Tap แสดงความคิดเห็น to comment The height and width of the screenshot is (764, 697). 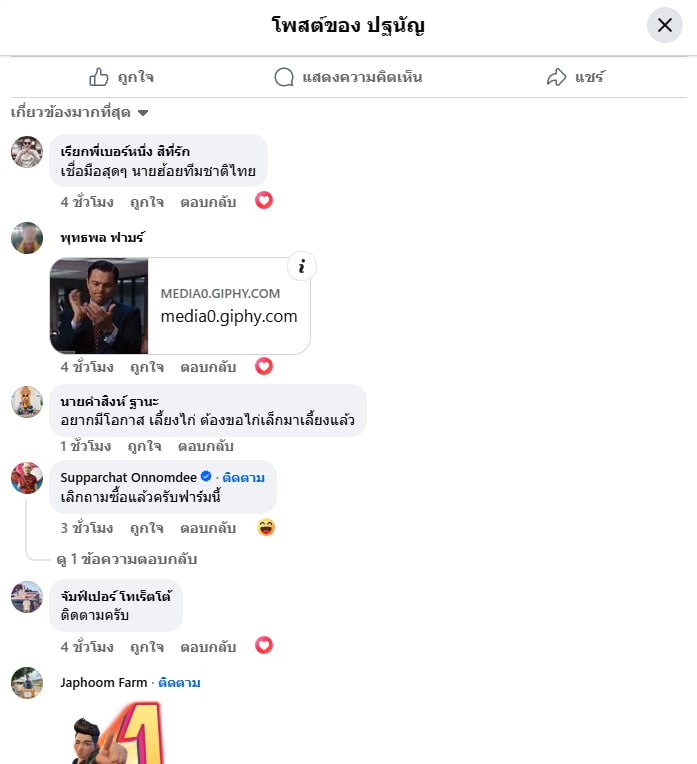(348, 77)
